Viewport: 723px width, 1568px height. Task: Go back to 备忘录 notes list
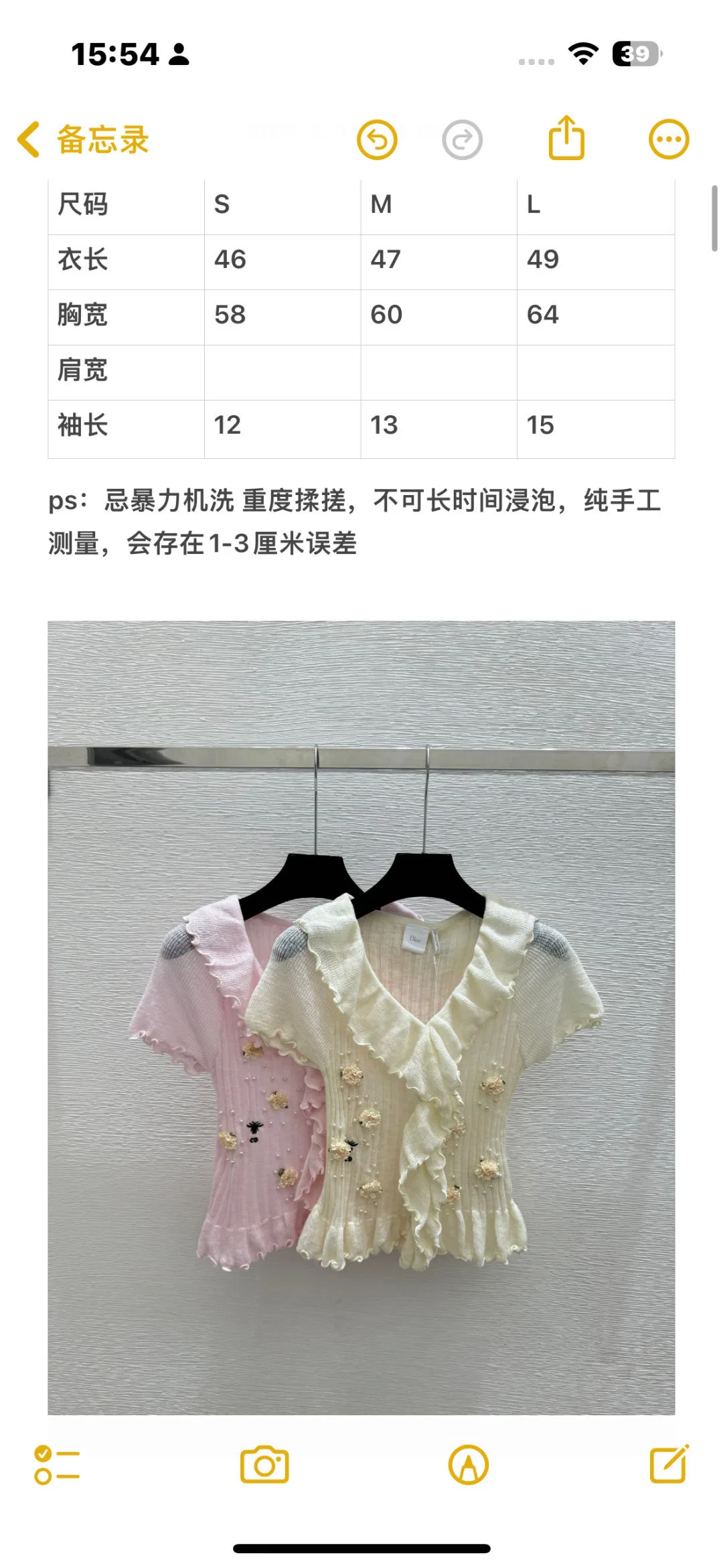83,139
